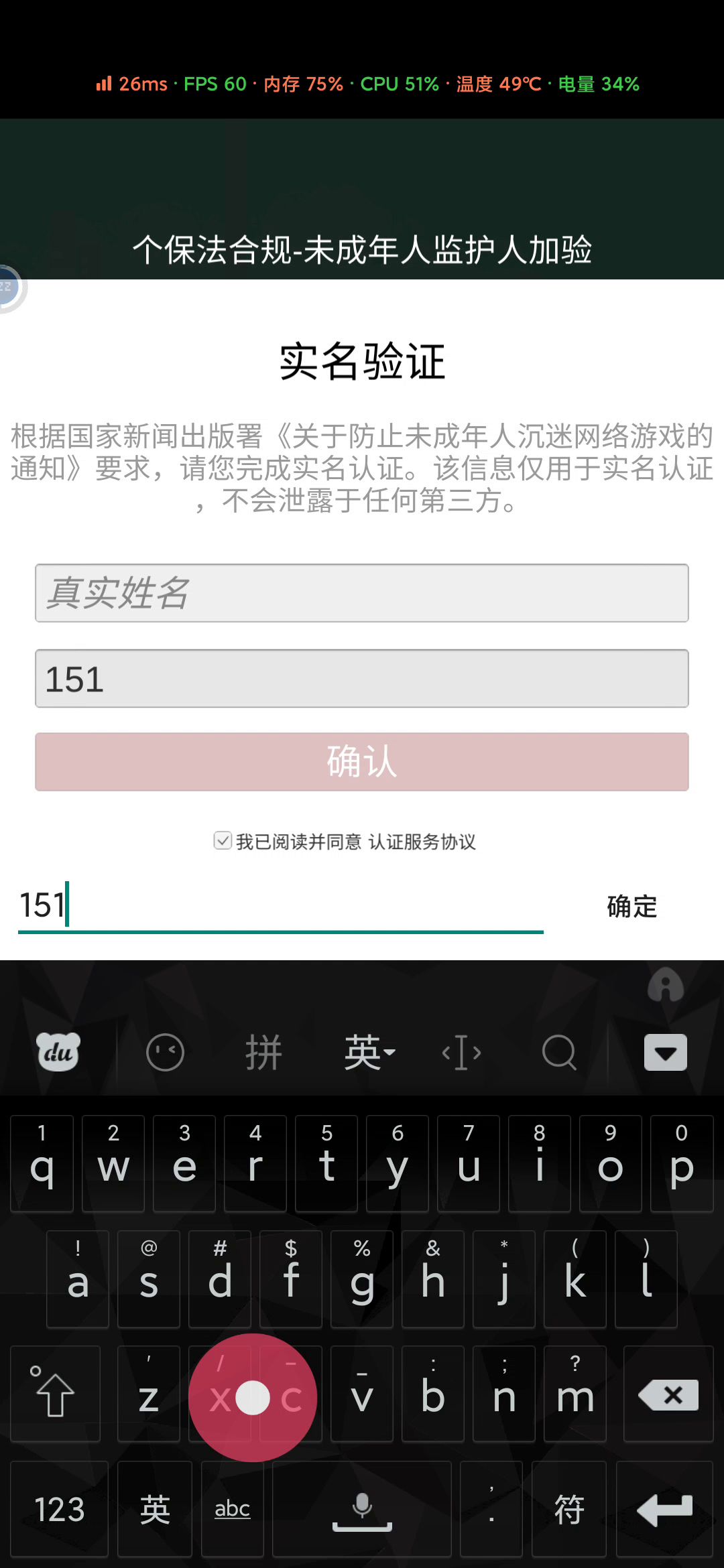Open the 认证服务协议 service agreement

click(x=422, y=842)
